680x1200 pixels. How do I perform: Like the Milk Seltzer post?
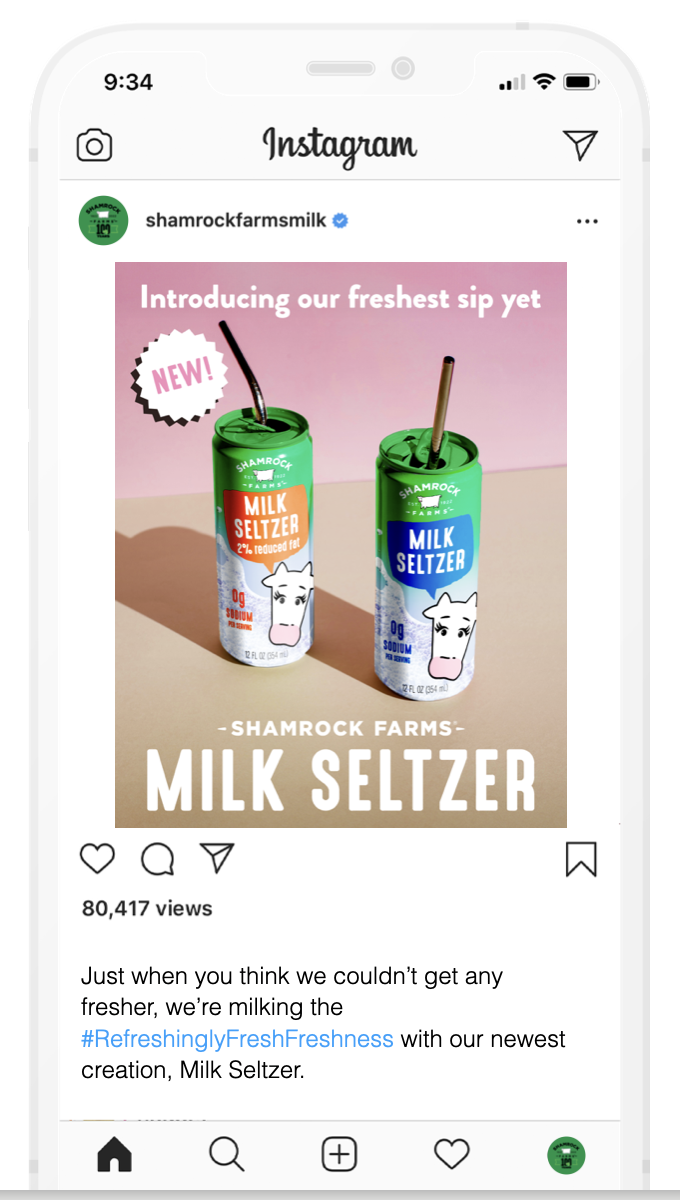coord(98,859)
